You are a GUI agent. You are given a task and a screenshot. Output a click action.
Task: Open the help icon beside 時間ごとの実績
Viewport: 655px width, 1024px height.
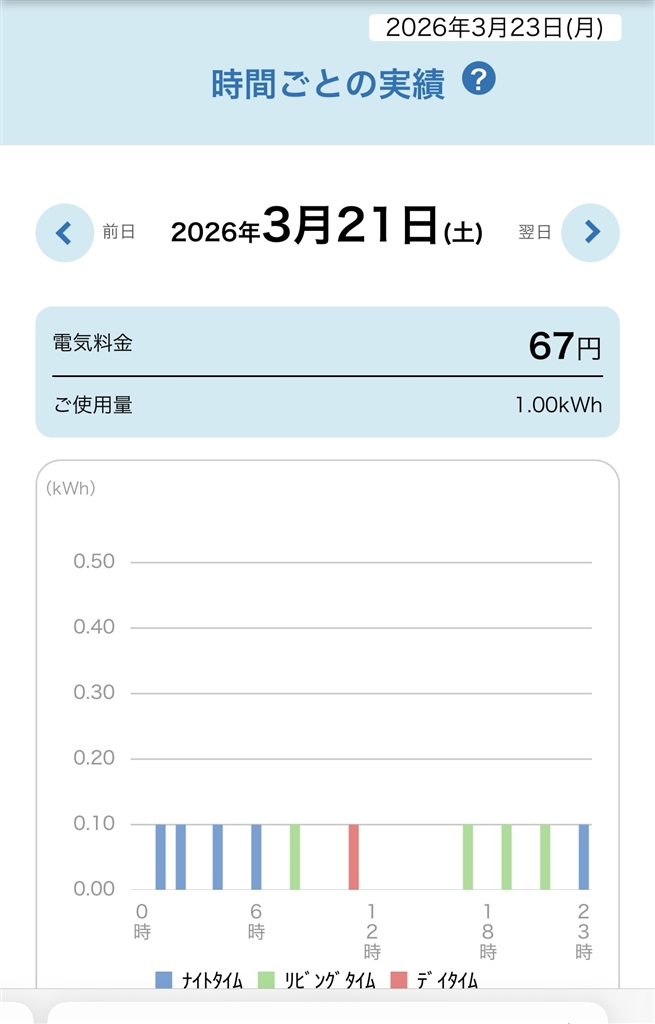[479, 80]
